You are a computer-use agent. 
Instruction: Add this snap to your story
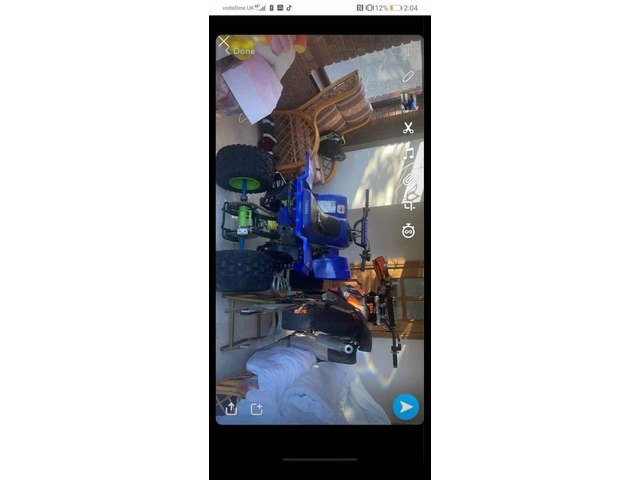click(257, 408)
